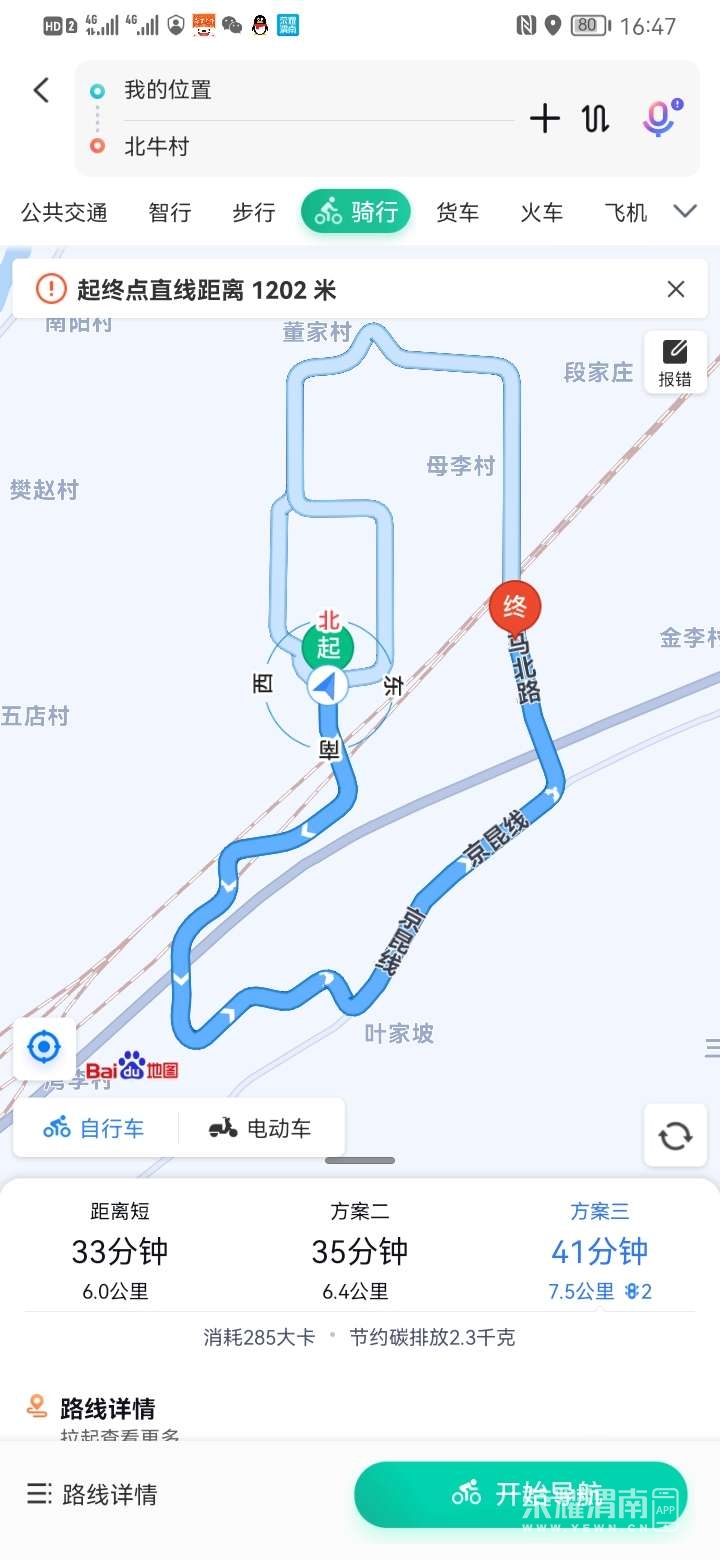Select the 距离短 33分钟 route
The width and height of the screenshot is (720, 1560).
[x=120, y=1251]
